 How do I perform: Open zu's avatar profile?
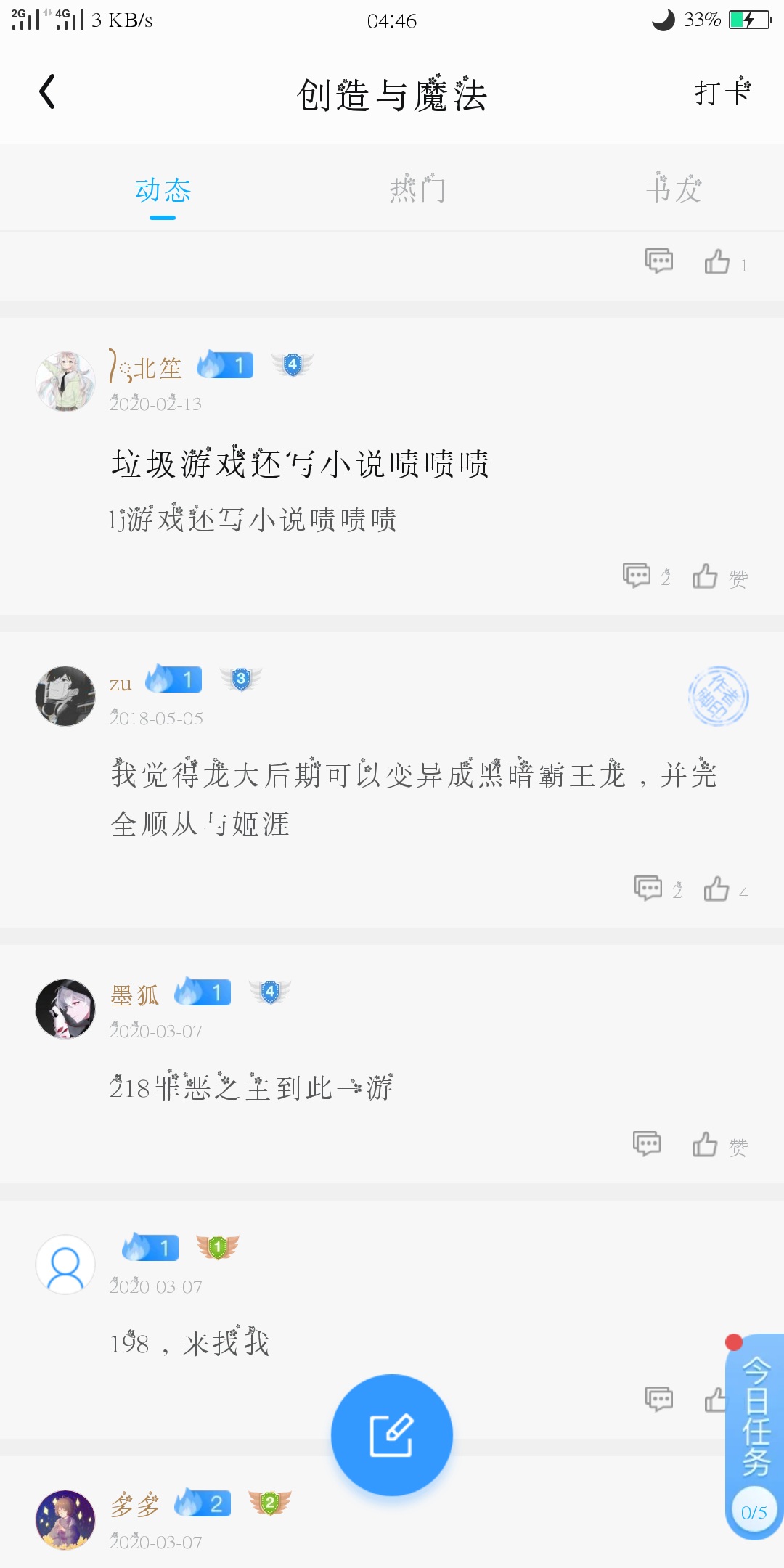[x=65, y=696]
